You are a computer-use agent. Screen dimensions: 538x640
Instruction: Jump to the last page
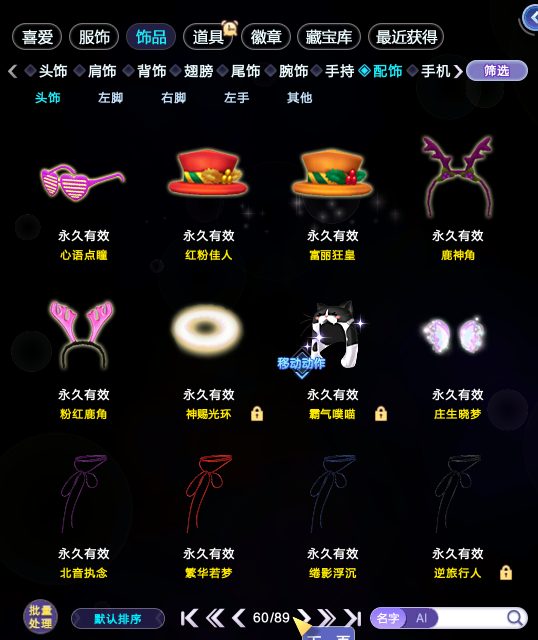[x=353, y=618]
